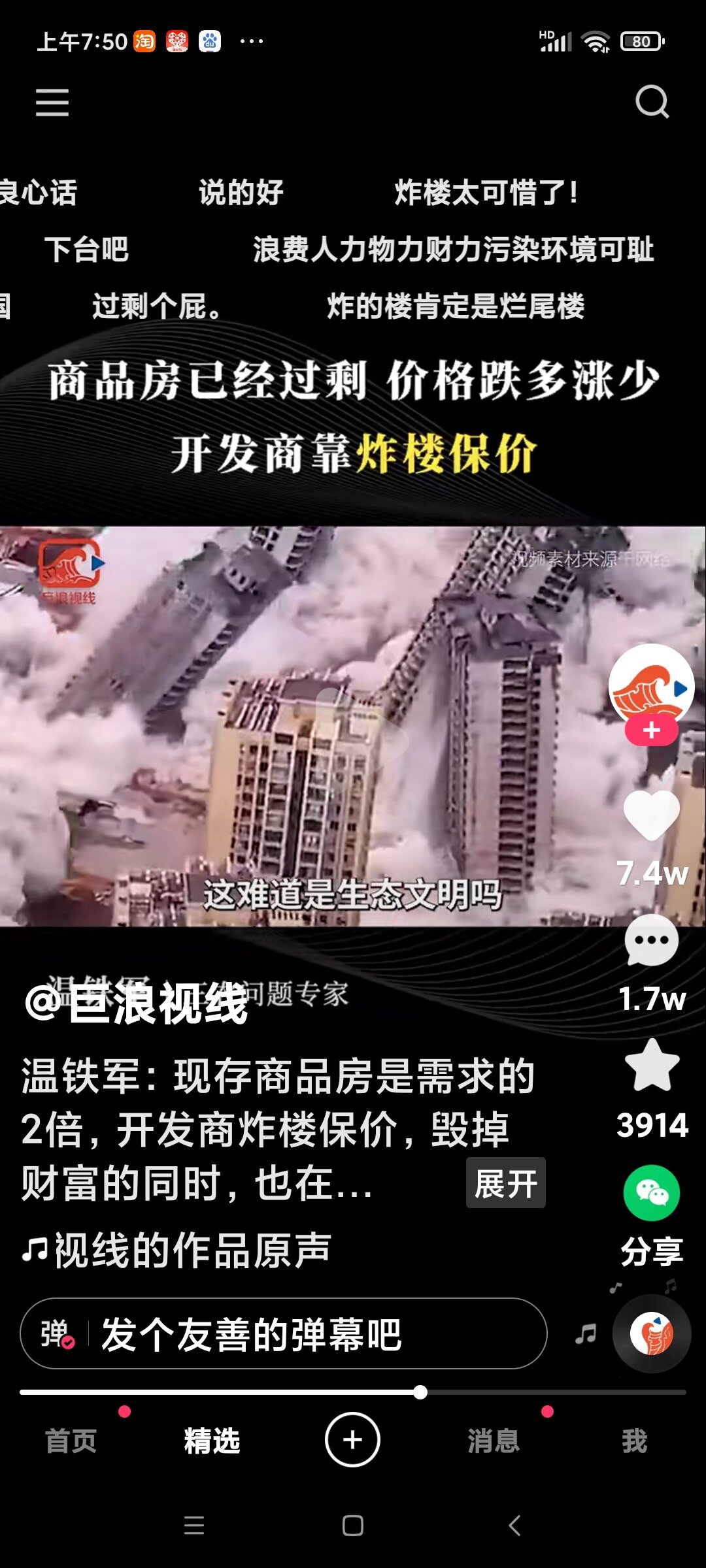This screenshot has height=1568, width=706.
Task: Toggle the 弹 danmaku switch
Action: coord(58,1333)
